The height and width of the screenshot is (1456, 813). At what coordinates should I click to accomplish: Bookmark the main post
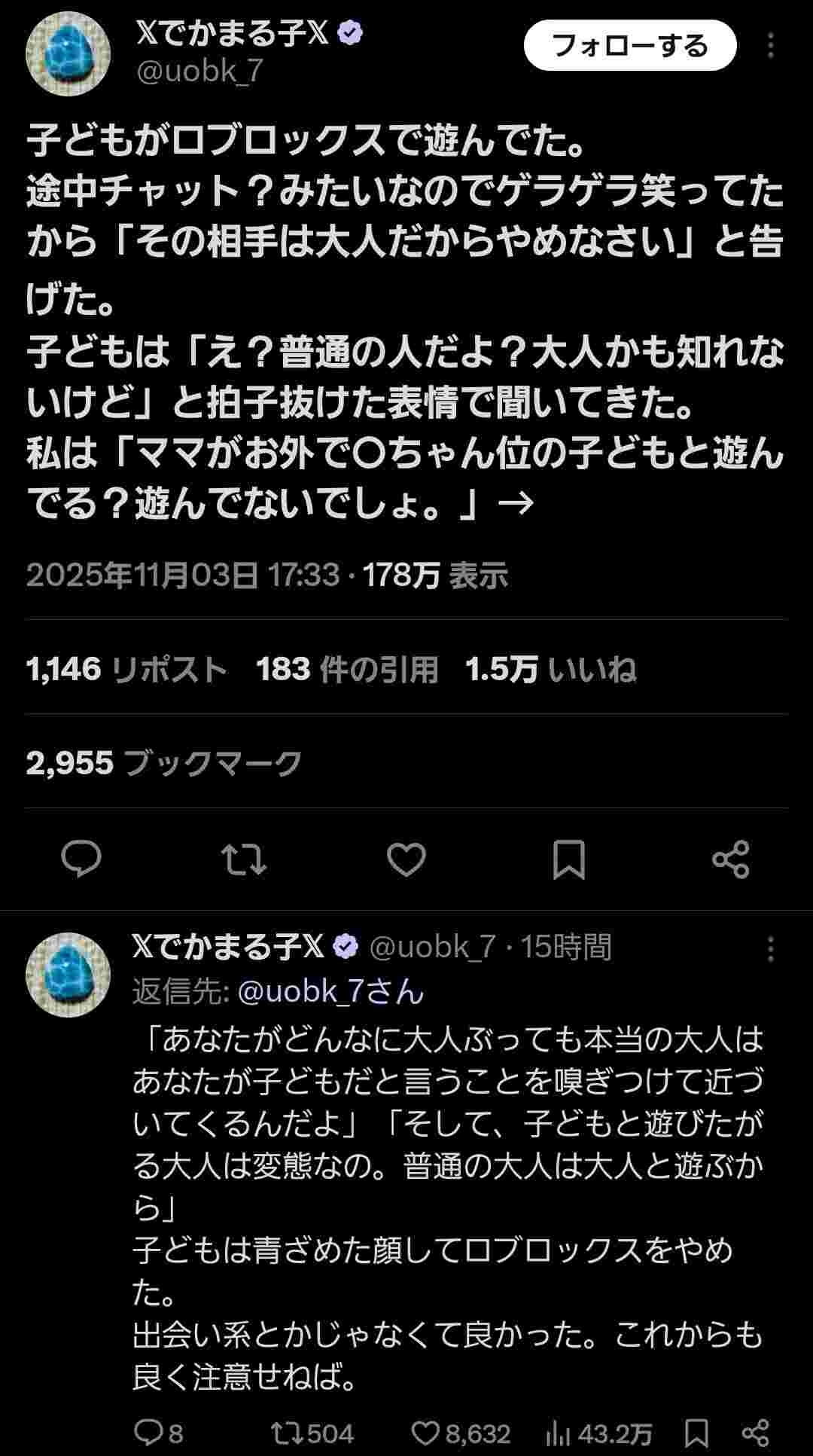[x=568, y=859]
